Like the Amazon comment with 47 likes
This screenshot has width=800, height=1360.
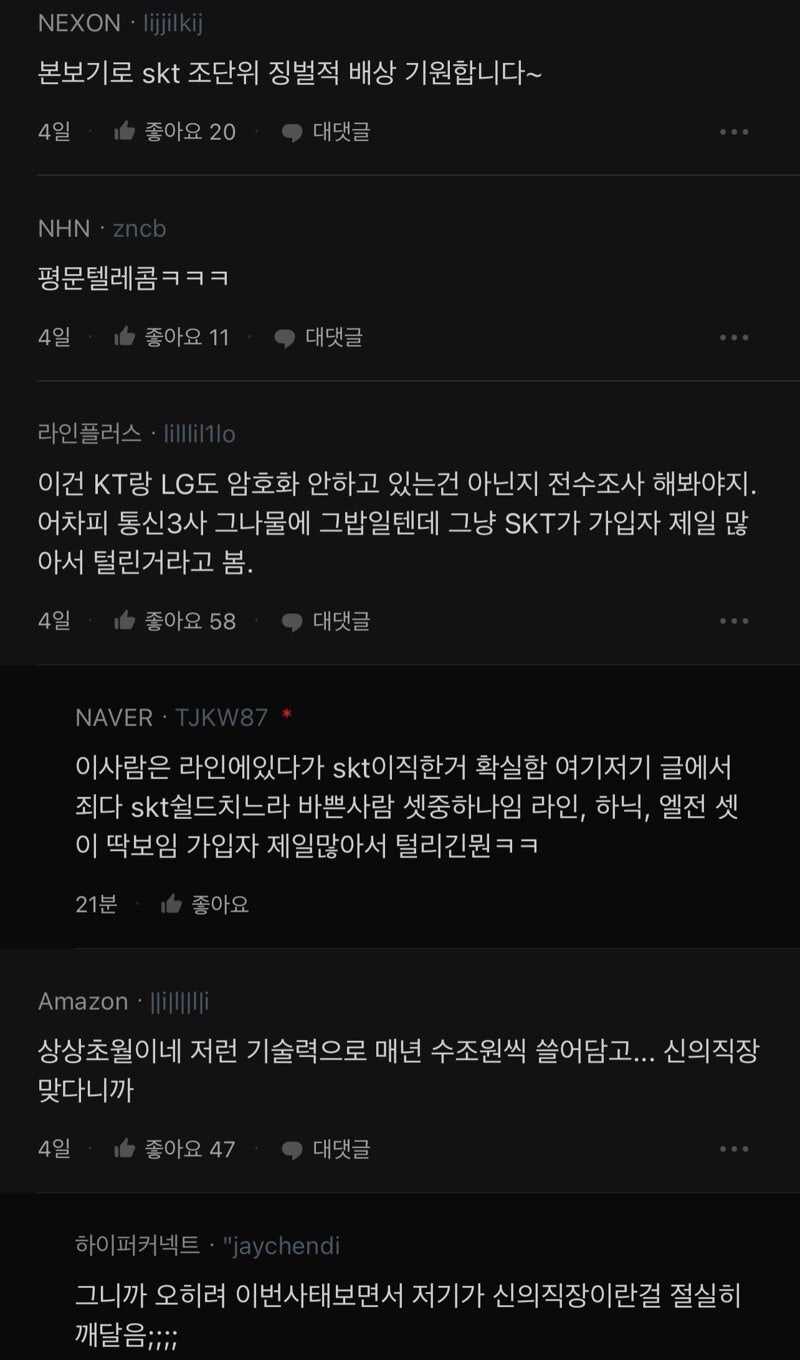[x=175, y=1149]
